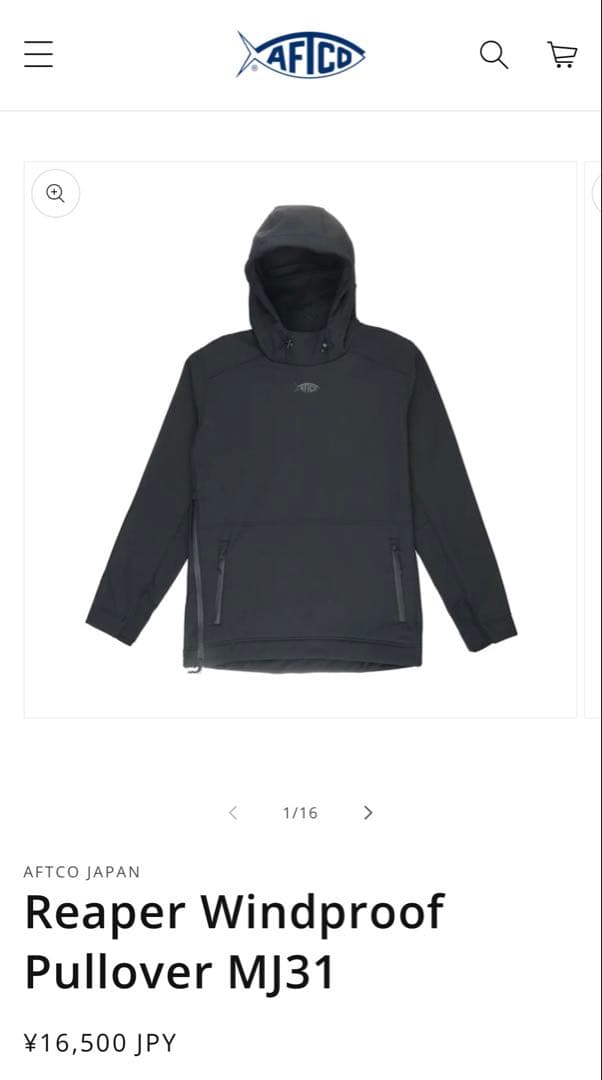The image size is (602, 1080).
Task: Go to the previous product image
Action: point(233,813)
